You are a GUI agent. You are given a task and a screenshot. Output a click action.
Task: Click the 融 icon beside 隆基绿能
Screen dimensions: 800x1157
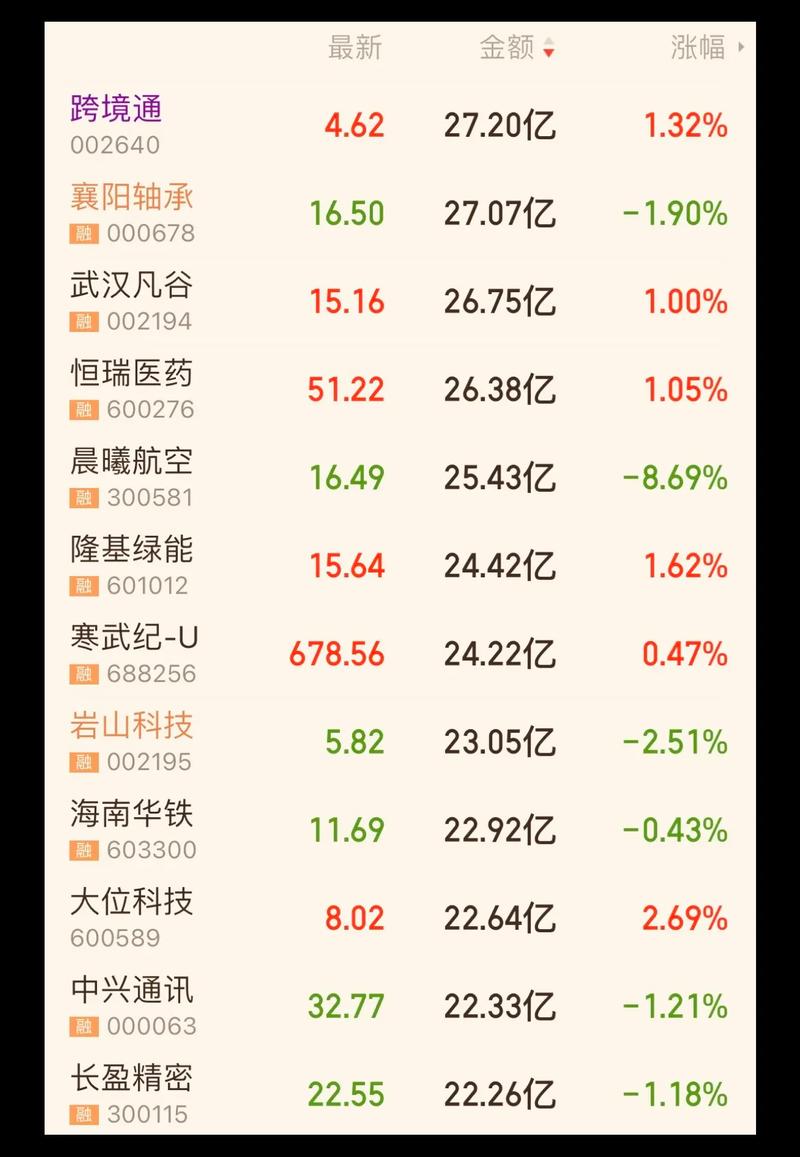[83, 585]
